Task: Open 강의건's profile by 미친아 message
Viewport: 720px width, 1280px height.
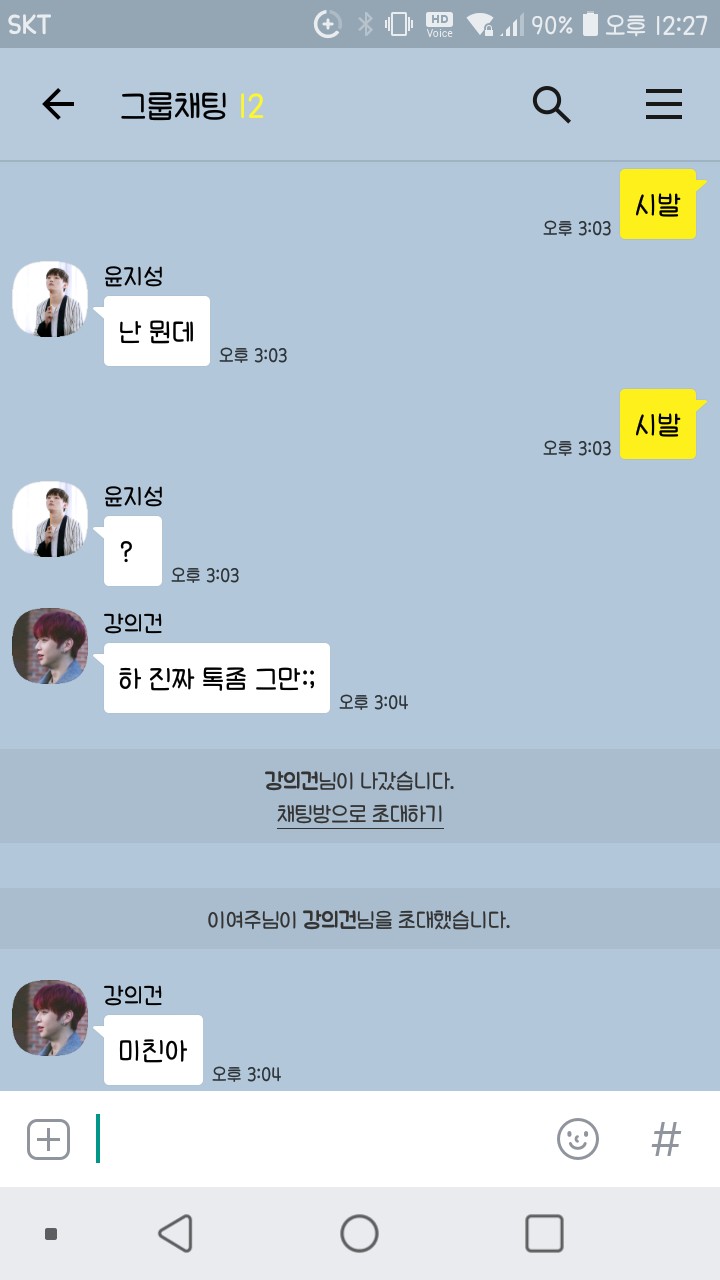Action: 49,1017
